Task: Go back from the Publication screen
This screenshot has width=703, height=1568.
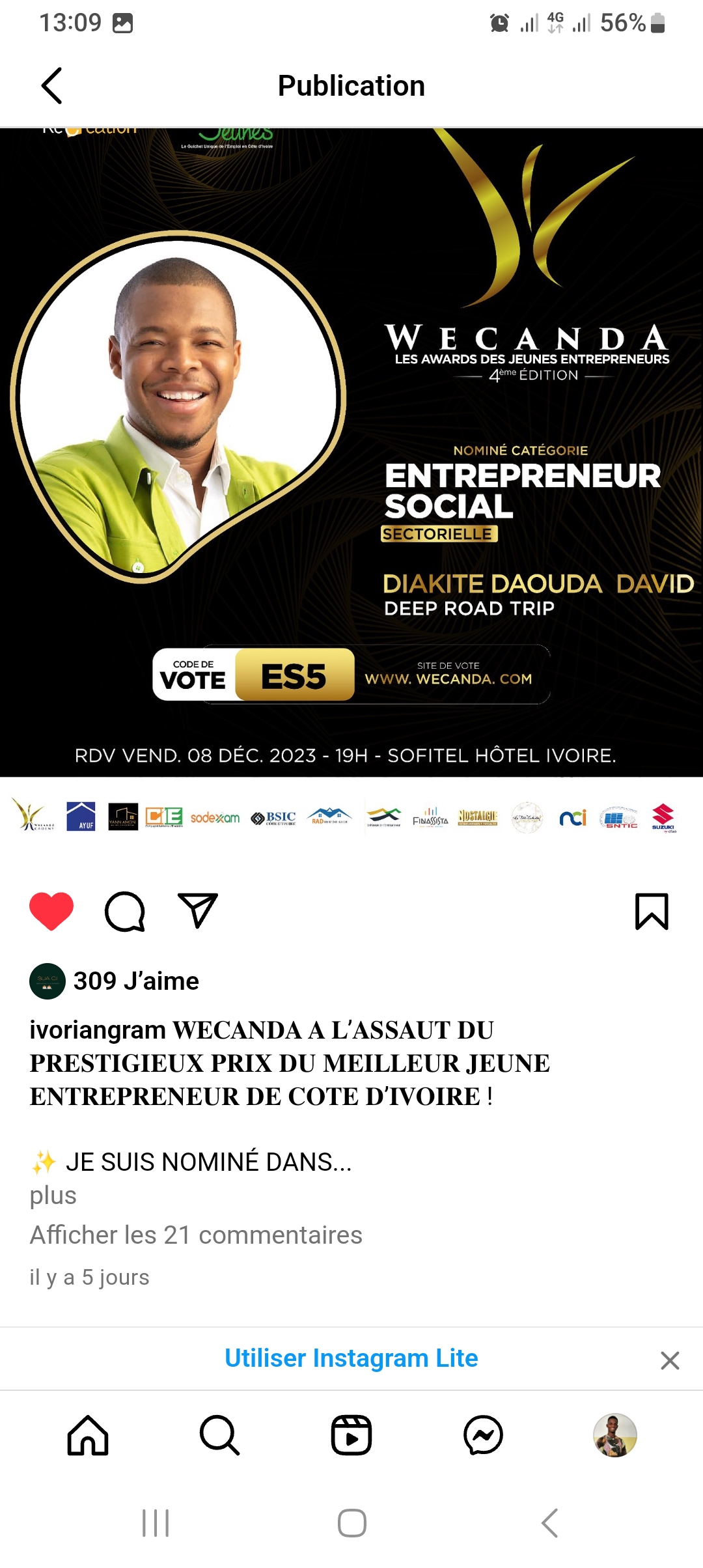Action: (51, 86)
